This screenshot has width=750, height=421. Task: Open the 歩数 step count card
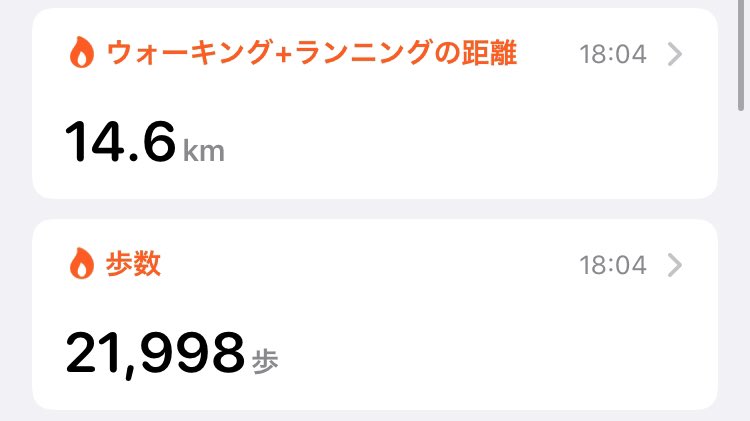tap(374, 314)
